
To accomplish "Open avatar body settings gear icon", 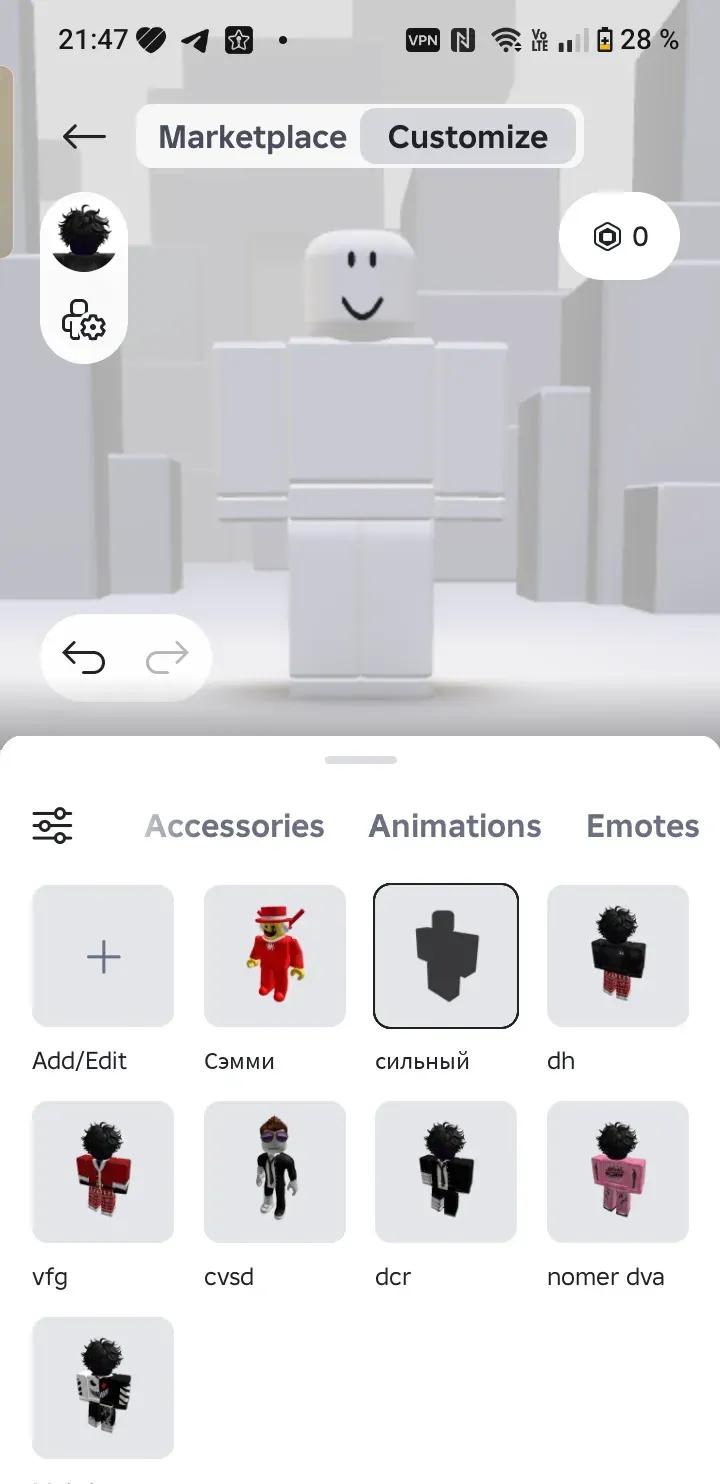I will pos(84,321).
